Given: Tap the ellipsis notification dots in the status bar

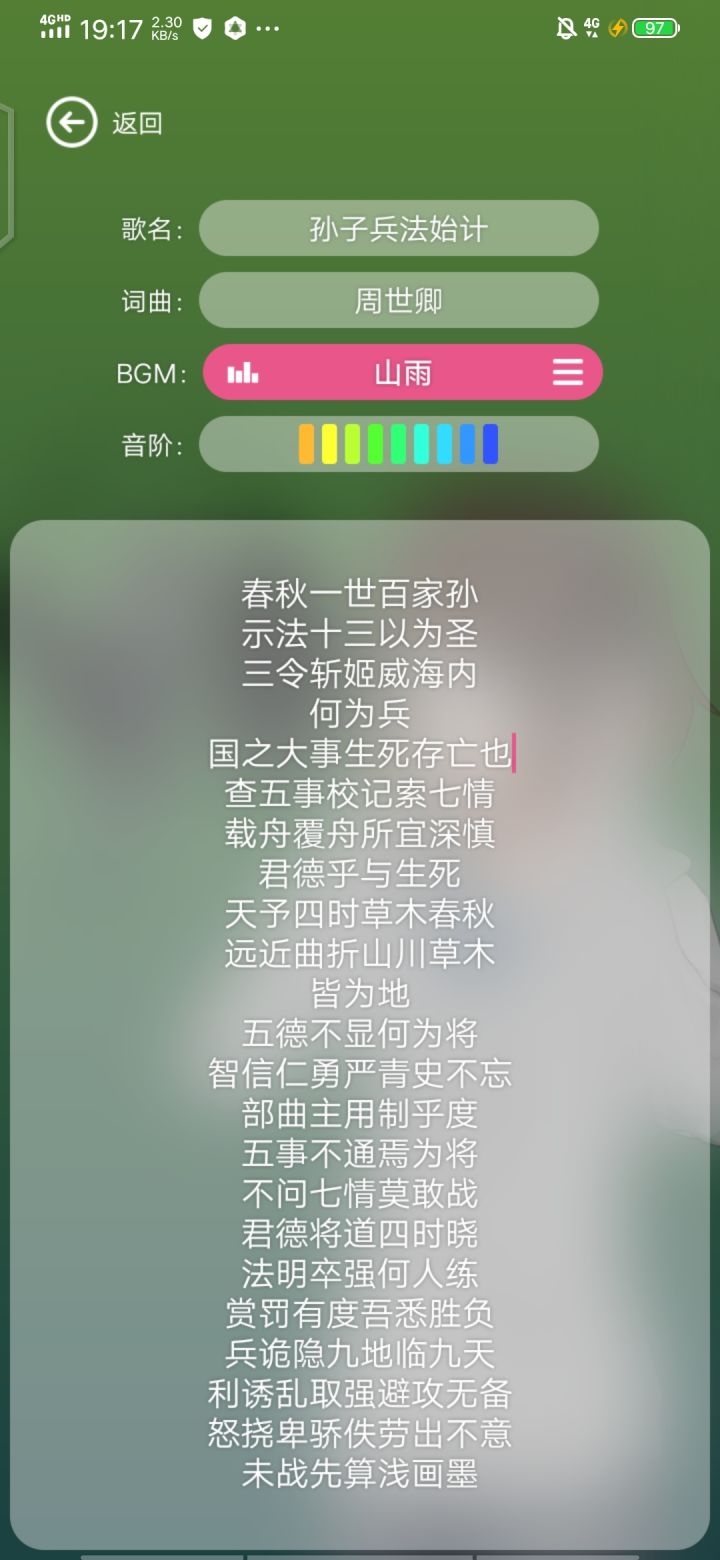Looking at the screenshot, I should click(x=267, y=28).
